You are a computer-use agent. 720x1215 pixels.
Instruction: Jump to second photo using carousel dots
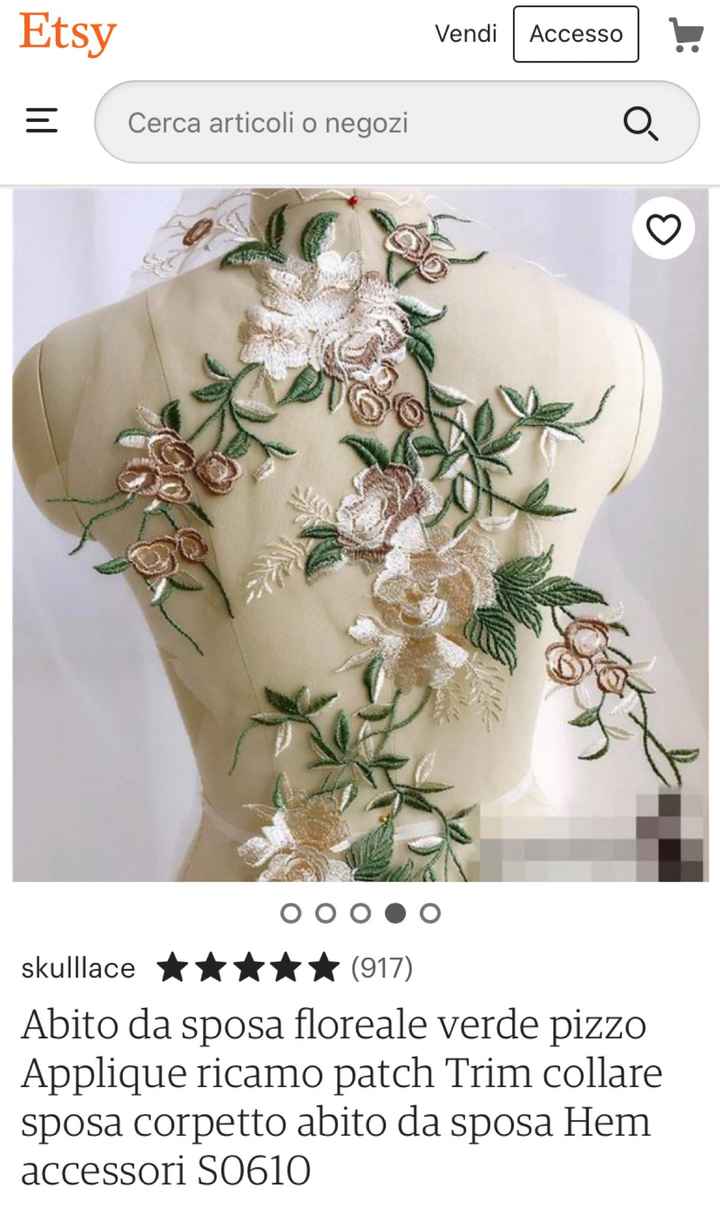(x=325, y=913)
